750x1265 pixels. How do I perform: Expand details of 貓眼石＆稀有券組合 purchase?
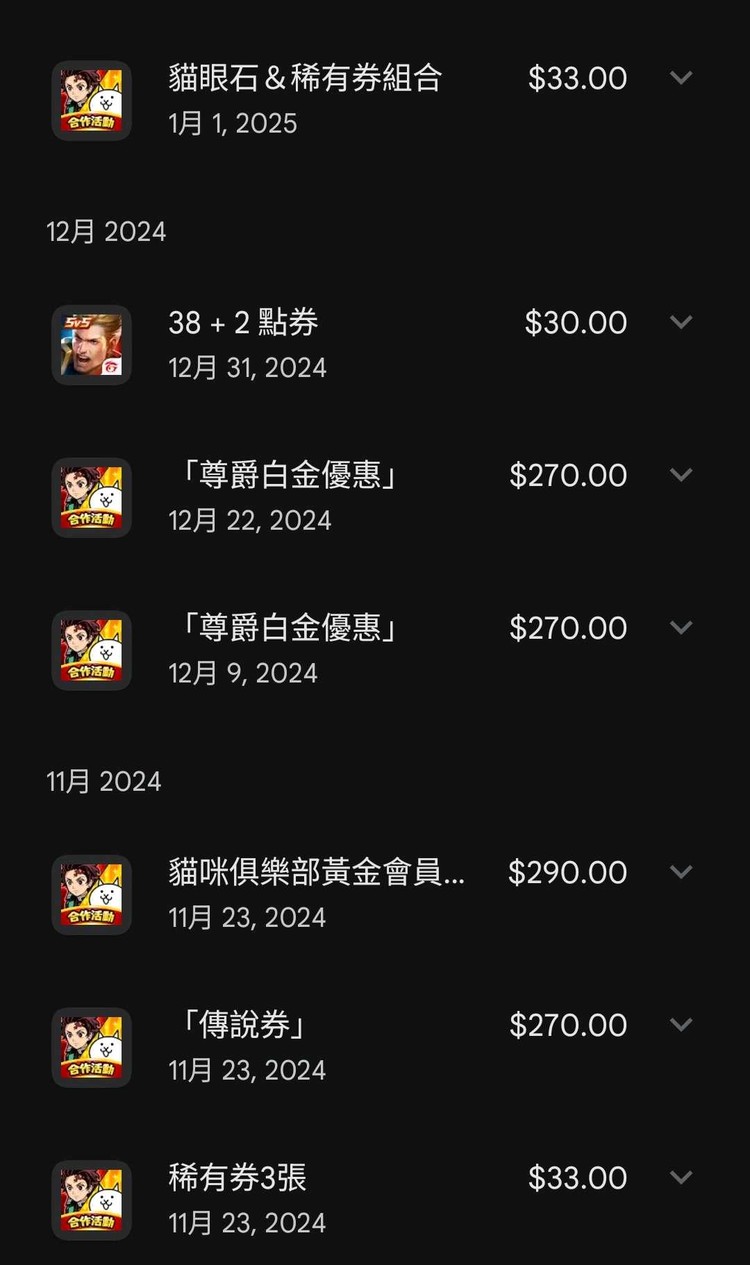click(x=682, y=78)
